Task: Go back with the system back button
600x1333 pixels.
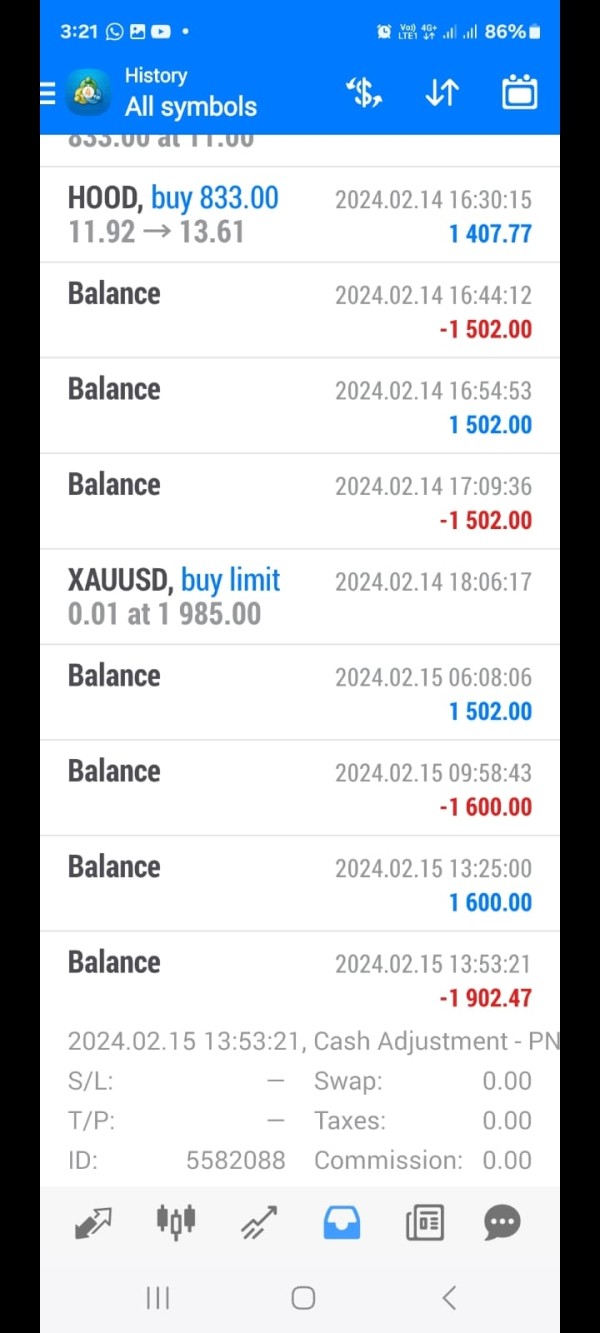Action: [x=449, y=1298]
